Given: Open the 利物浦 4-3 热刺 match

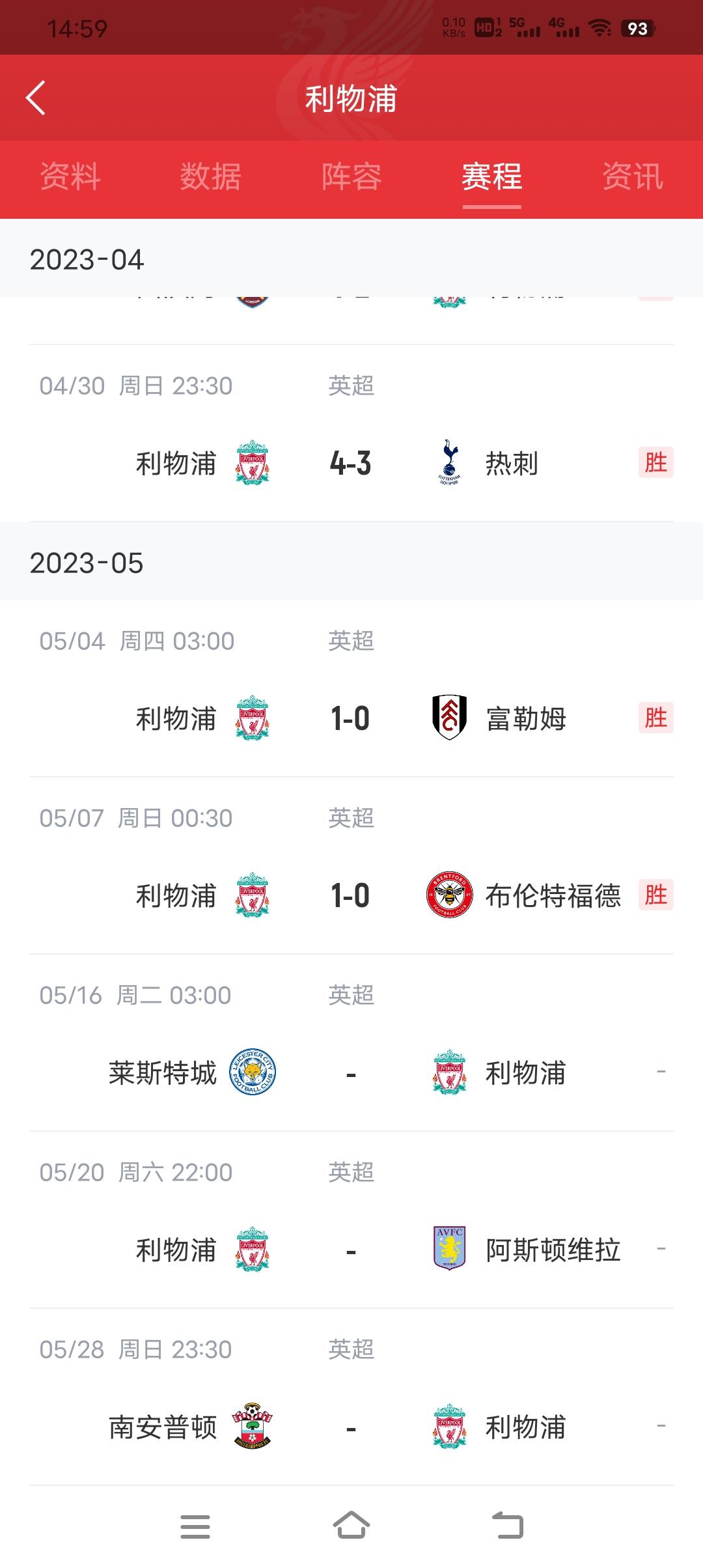Looking at the screenshot, I should click(351, 463).
